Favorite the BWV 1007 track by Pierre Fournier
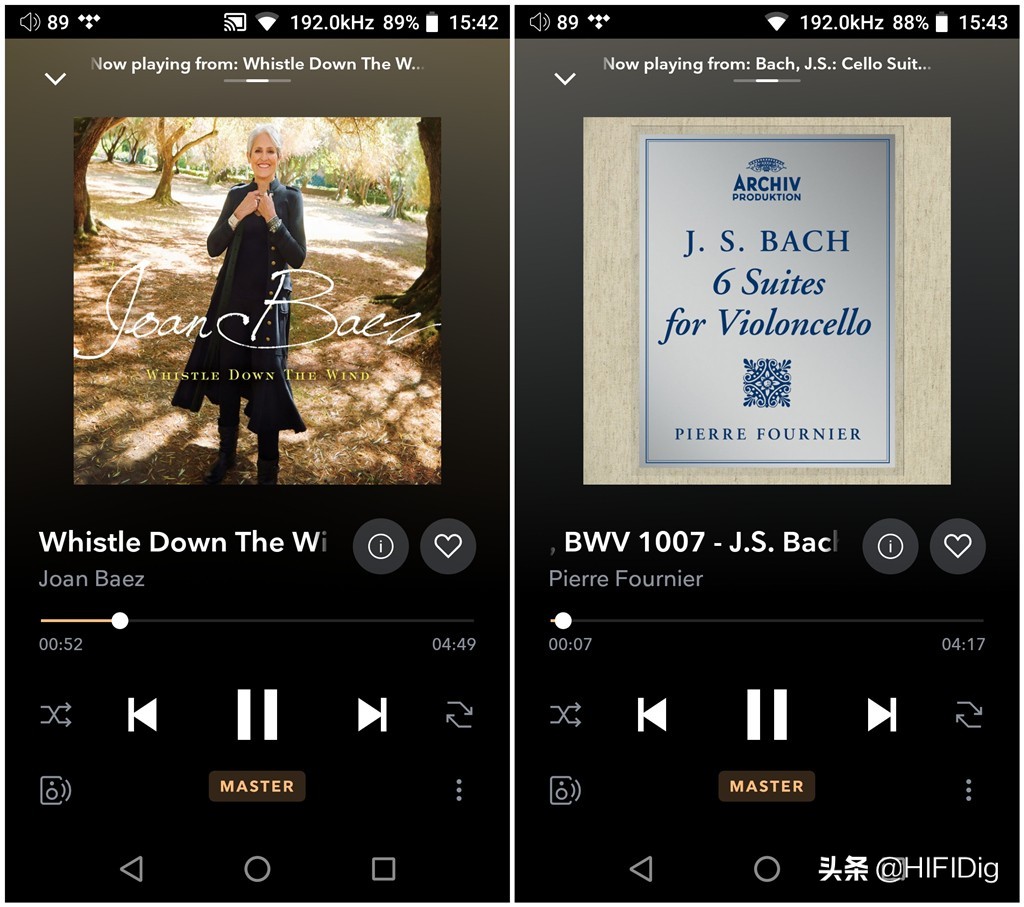 pyautogui.click(x=957, y=546)
